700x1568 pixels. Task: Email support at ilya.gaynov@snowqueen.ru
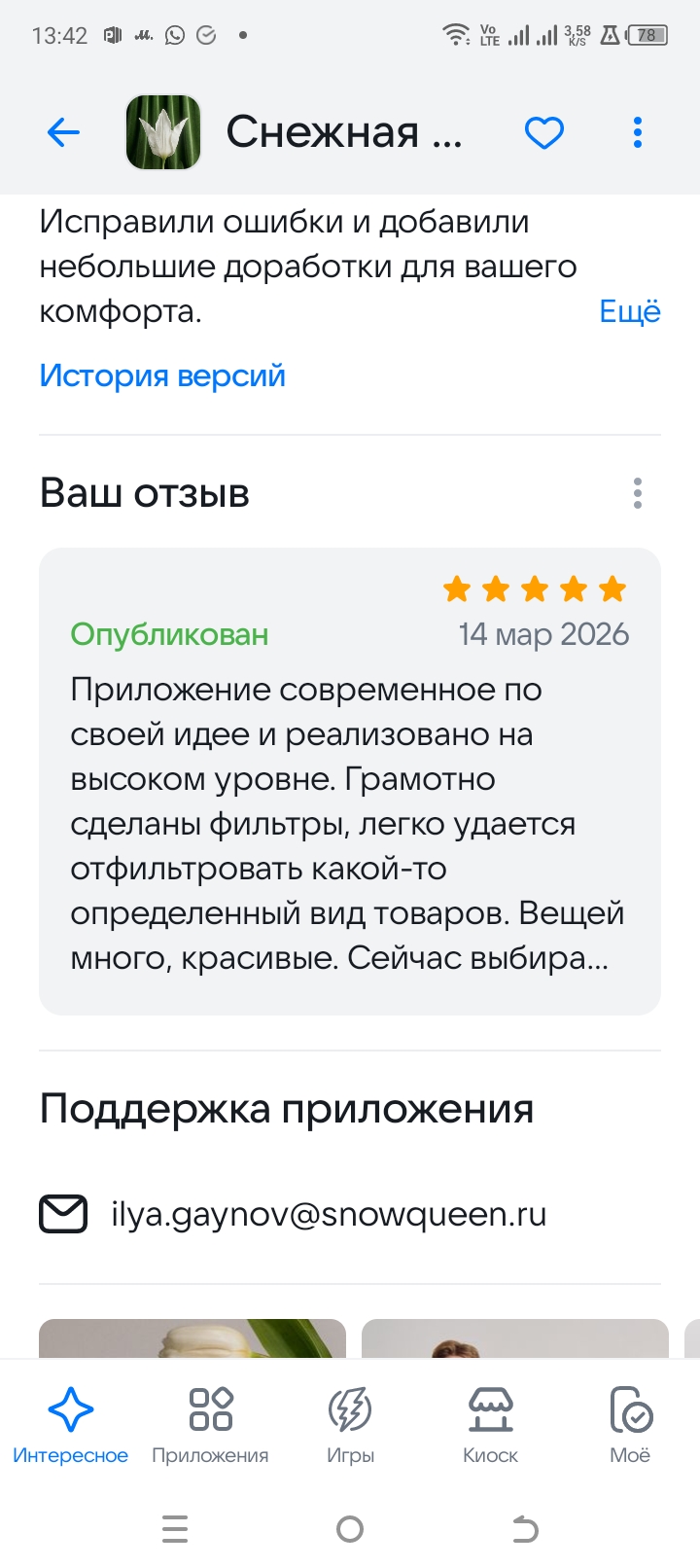329,1214
